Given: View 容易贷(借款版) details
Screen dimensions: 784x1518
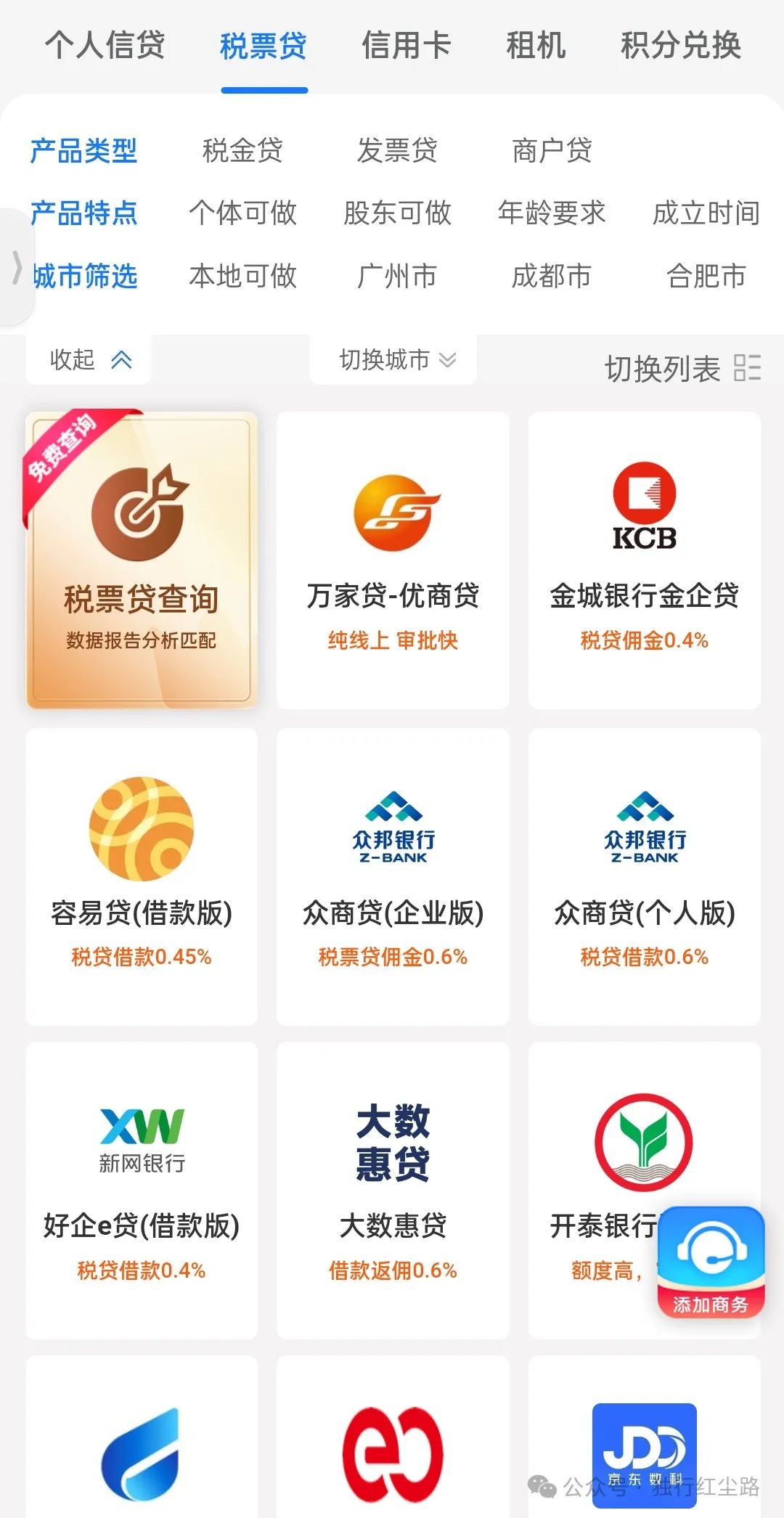Looking at the screenshot, I should [x=142, y=876].
